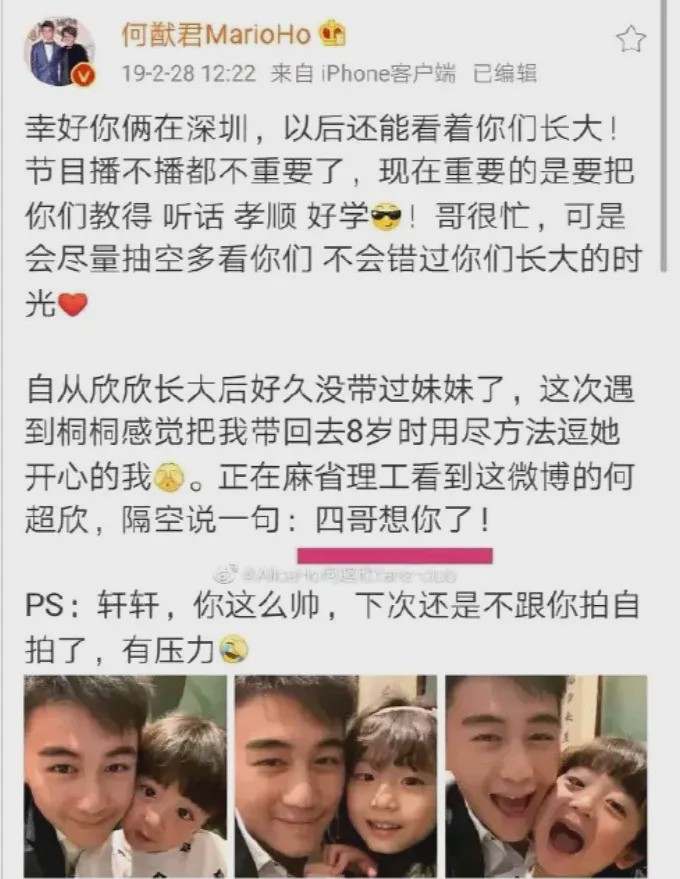Favorite this post with the star icon
Image resolution: width=680 pixels, height=879 pixels.
point(630,39)
